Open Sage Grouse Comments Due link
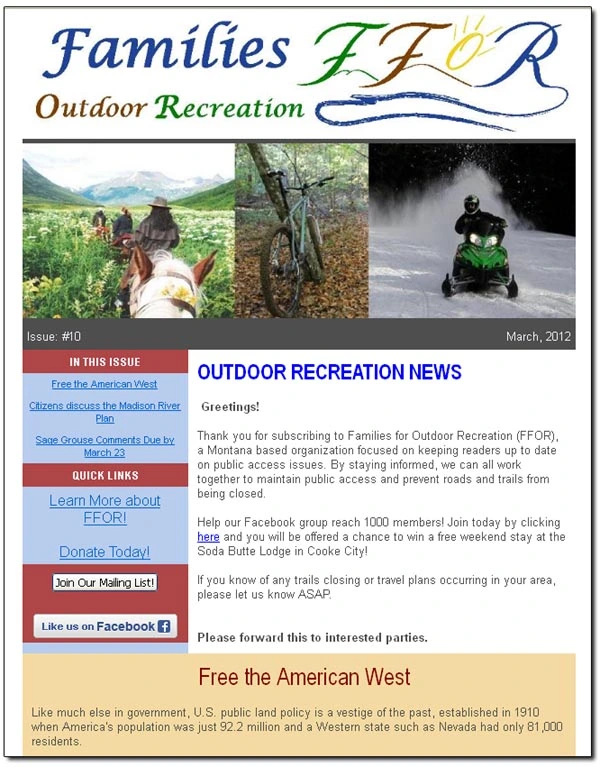This screenshot has height=767, width=600. point(105,446)
